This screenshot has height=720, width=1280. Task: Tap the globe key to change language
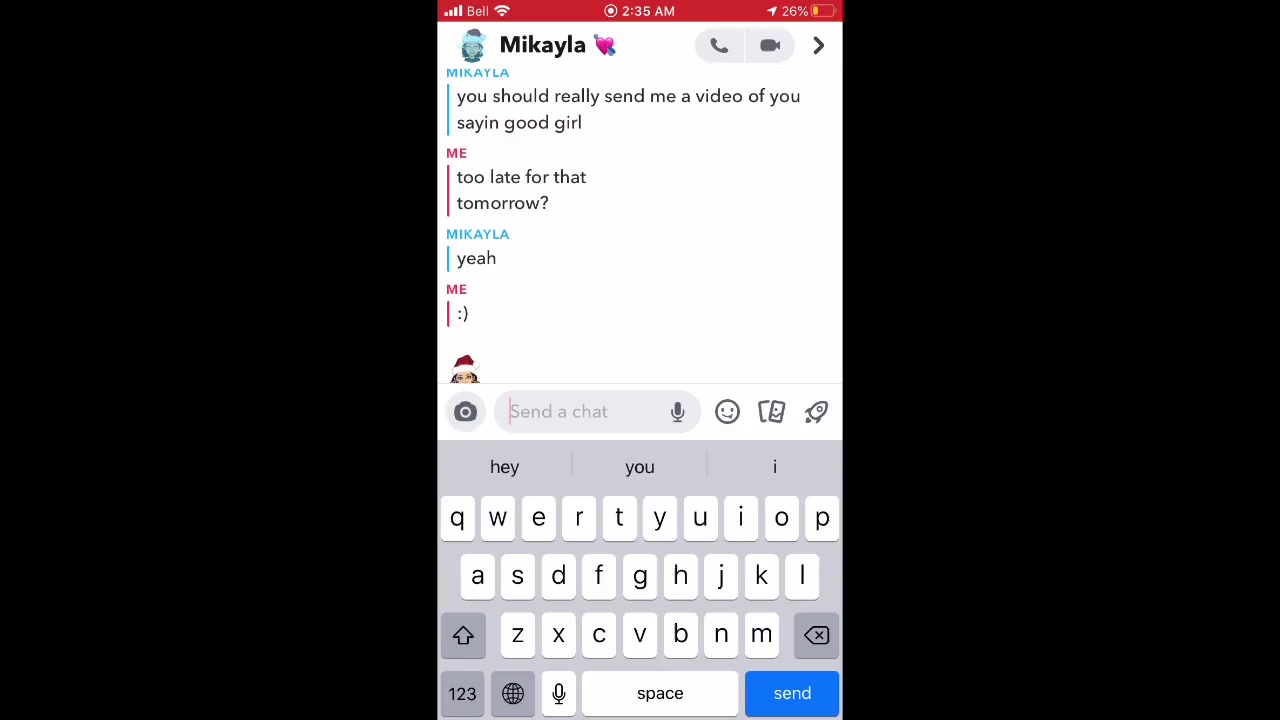pyautogui.click(x=513, y=693)
